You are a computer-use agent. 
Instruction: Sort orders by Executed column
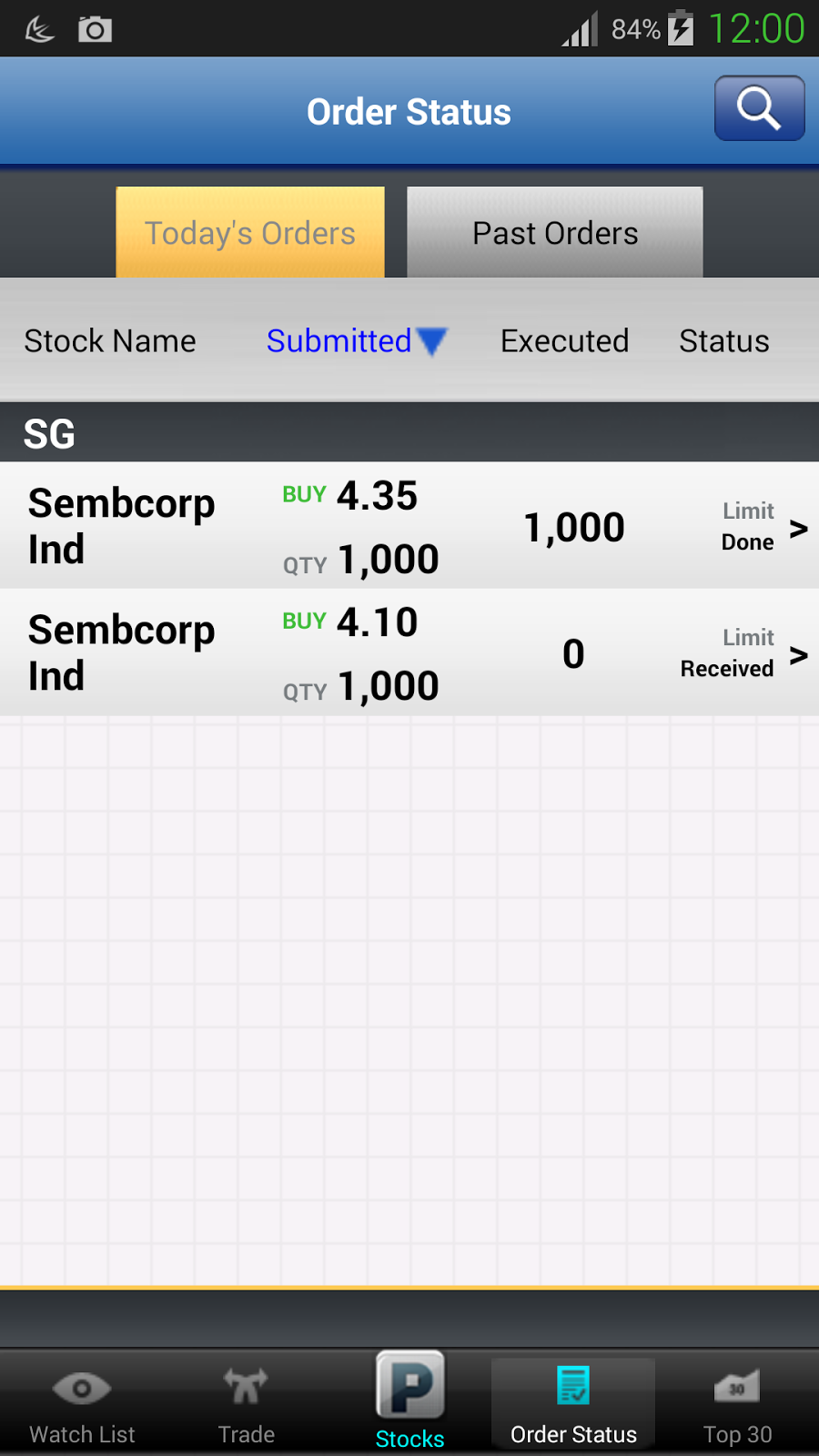coord(564,341)
